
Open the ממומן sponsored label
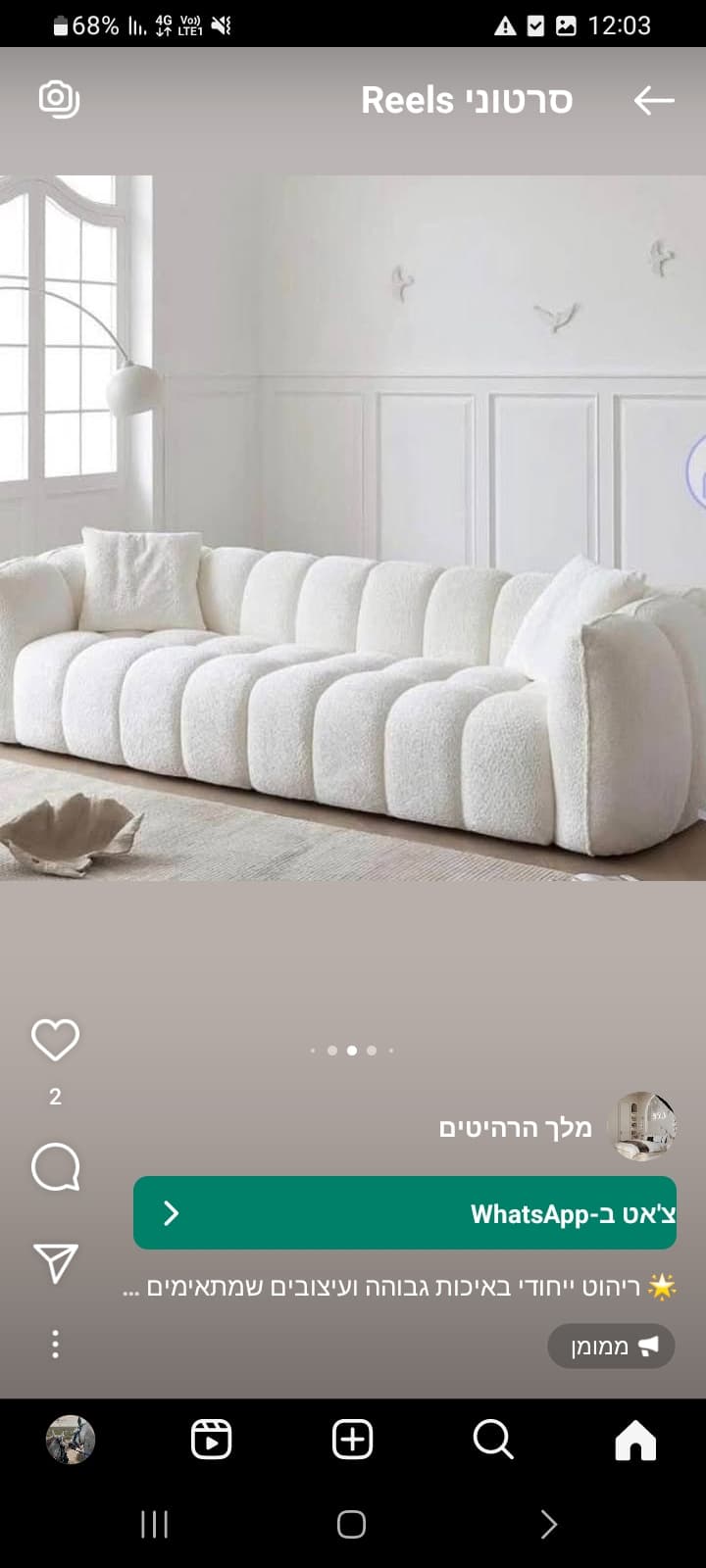[611, 1346]
